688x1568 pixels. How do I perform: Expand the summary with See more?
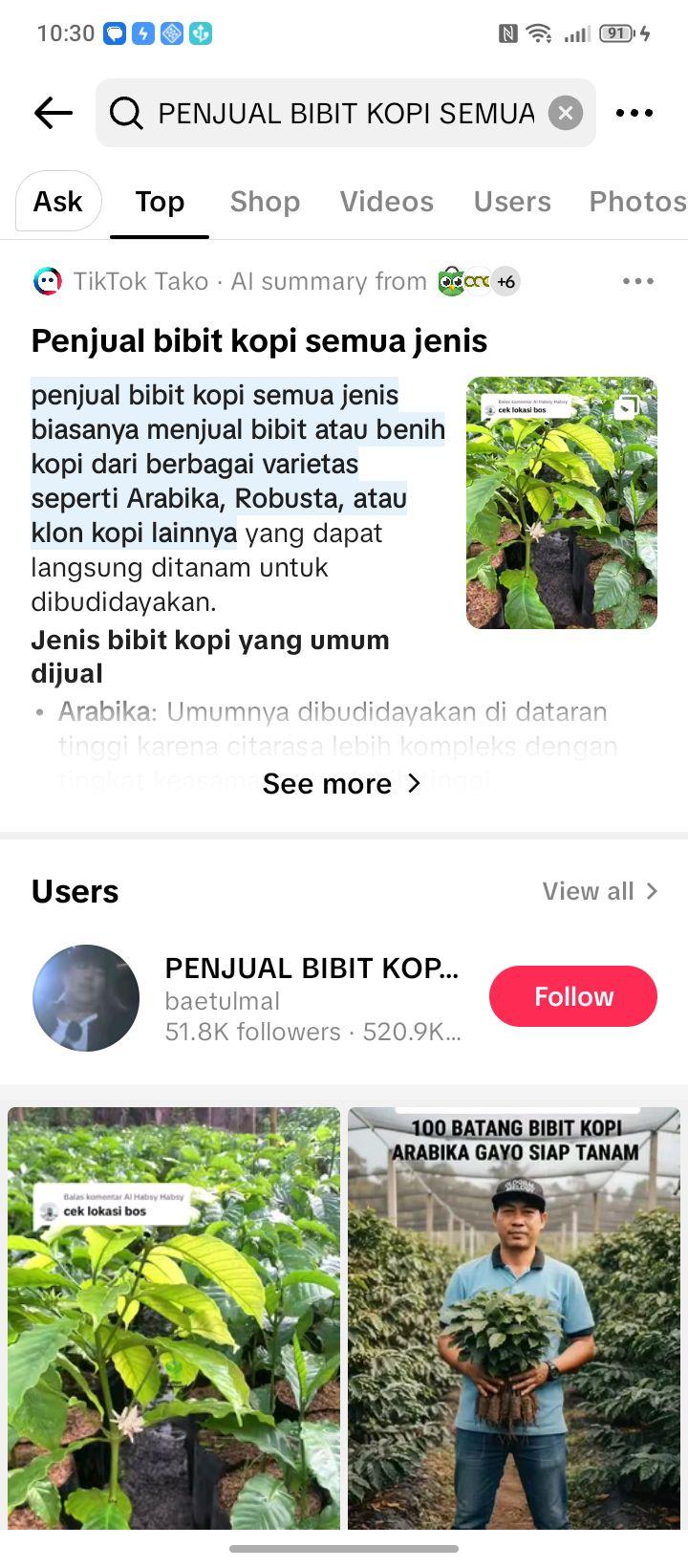342,784
